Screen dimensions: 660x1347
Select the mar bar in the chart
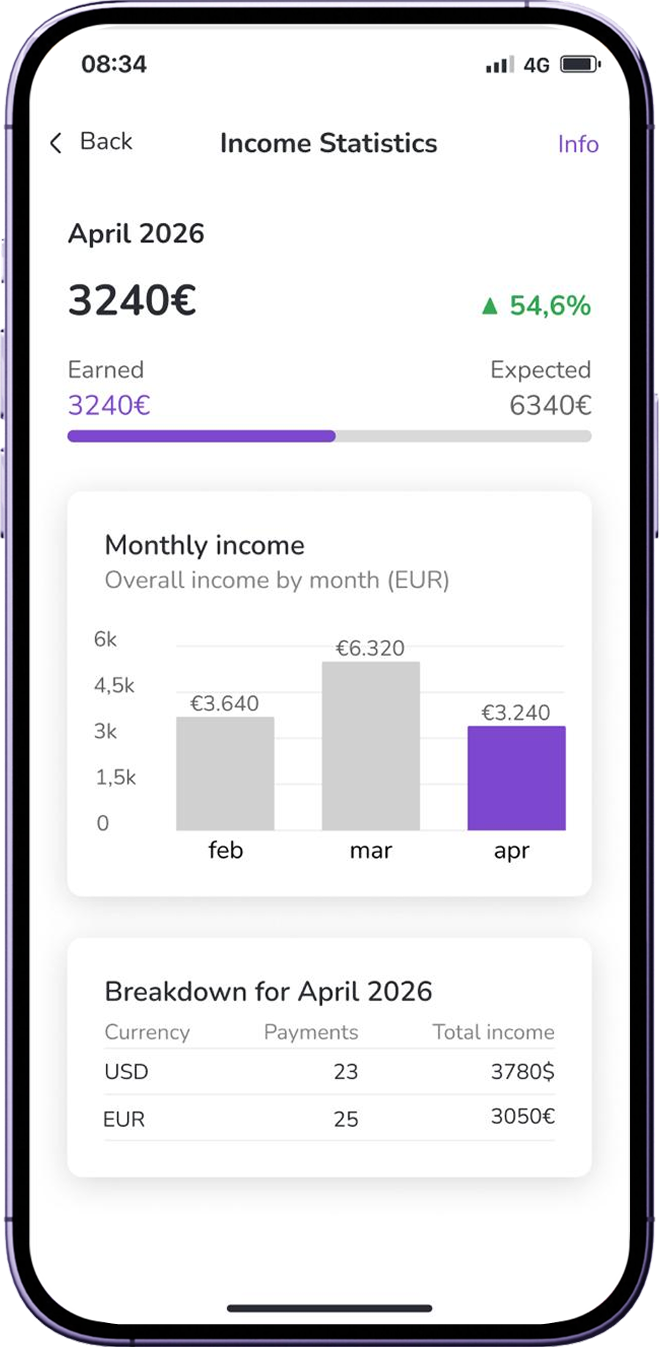[x=370, y=746]
